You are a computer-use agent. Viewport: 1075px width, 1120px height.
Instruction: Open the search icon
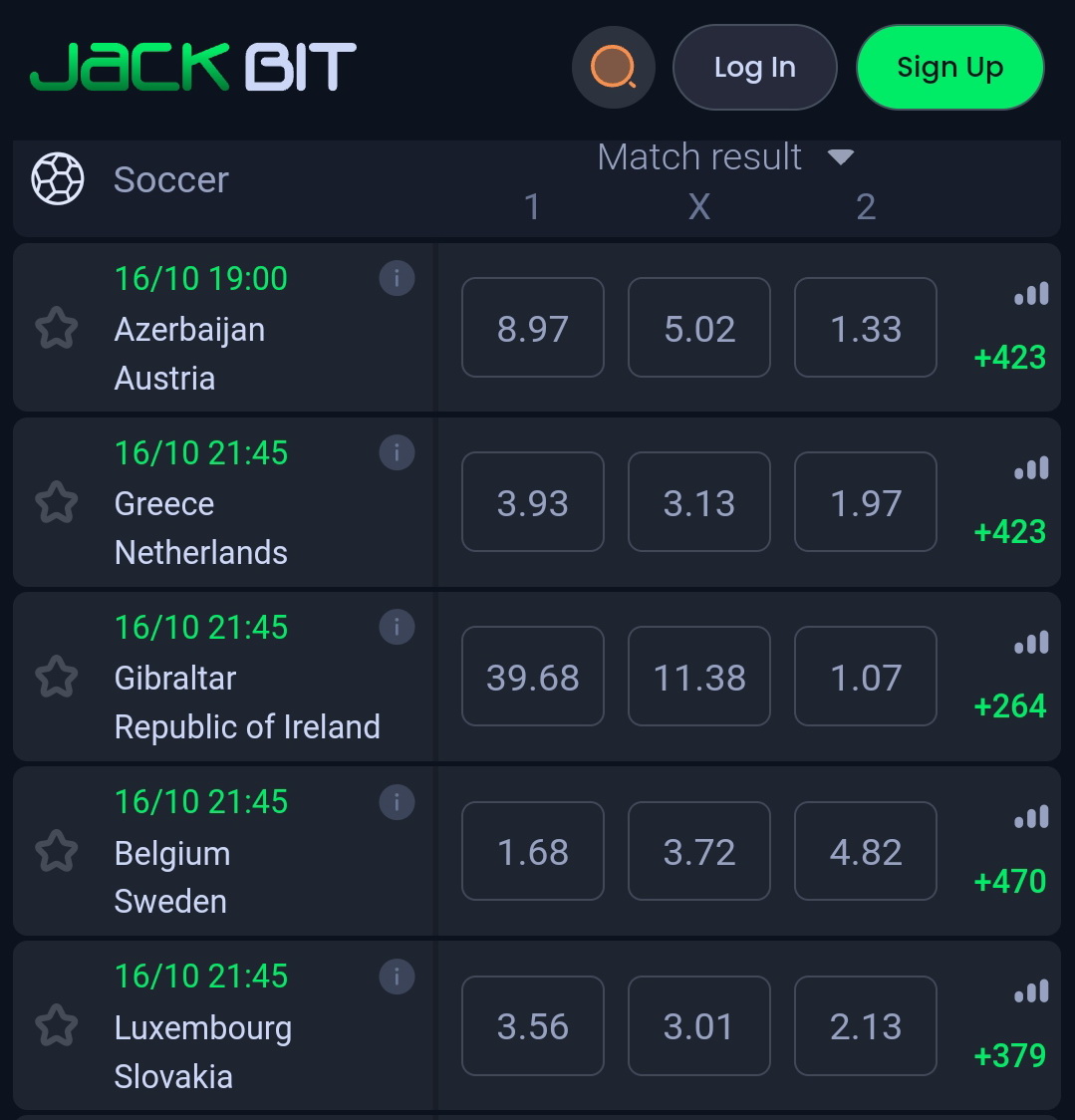tap(613, 68)
